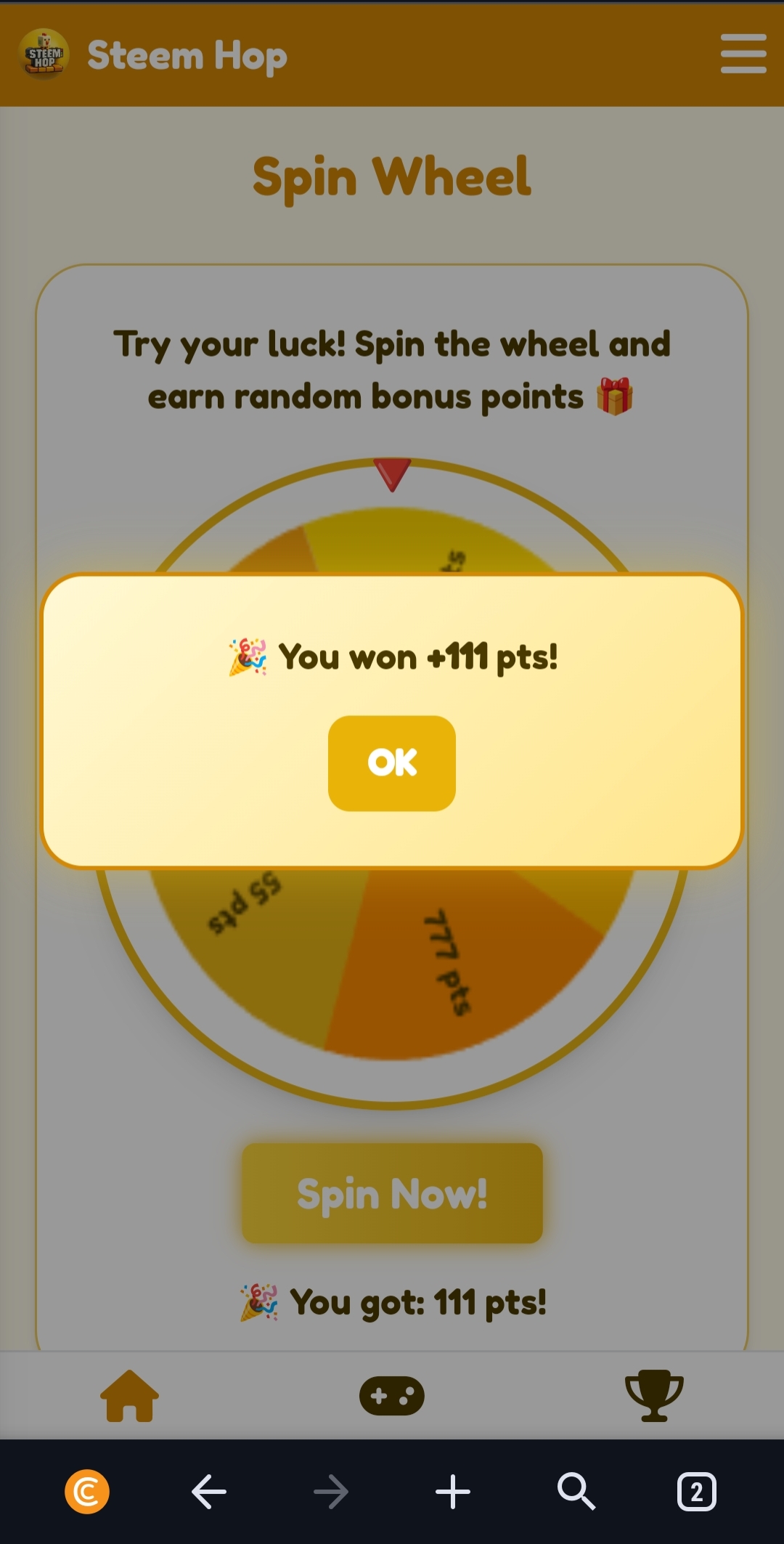Tap the Steem Hop logo

[44, 54]
